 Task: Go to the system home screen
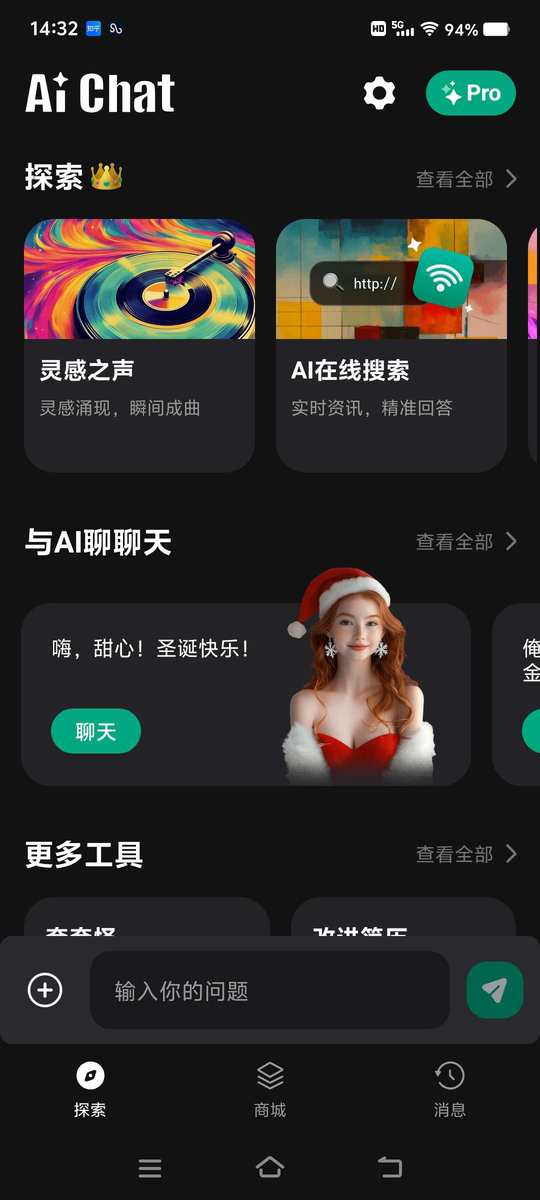tap(270, 1167)
